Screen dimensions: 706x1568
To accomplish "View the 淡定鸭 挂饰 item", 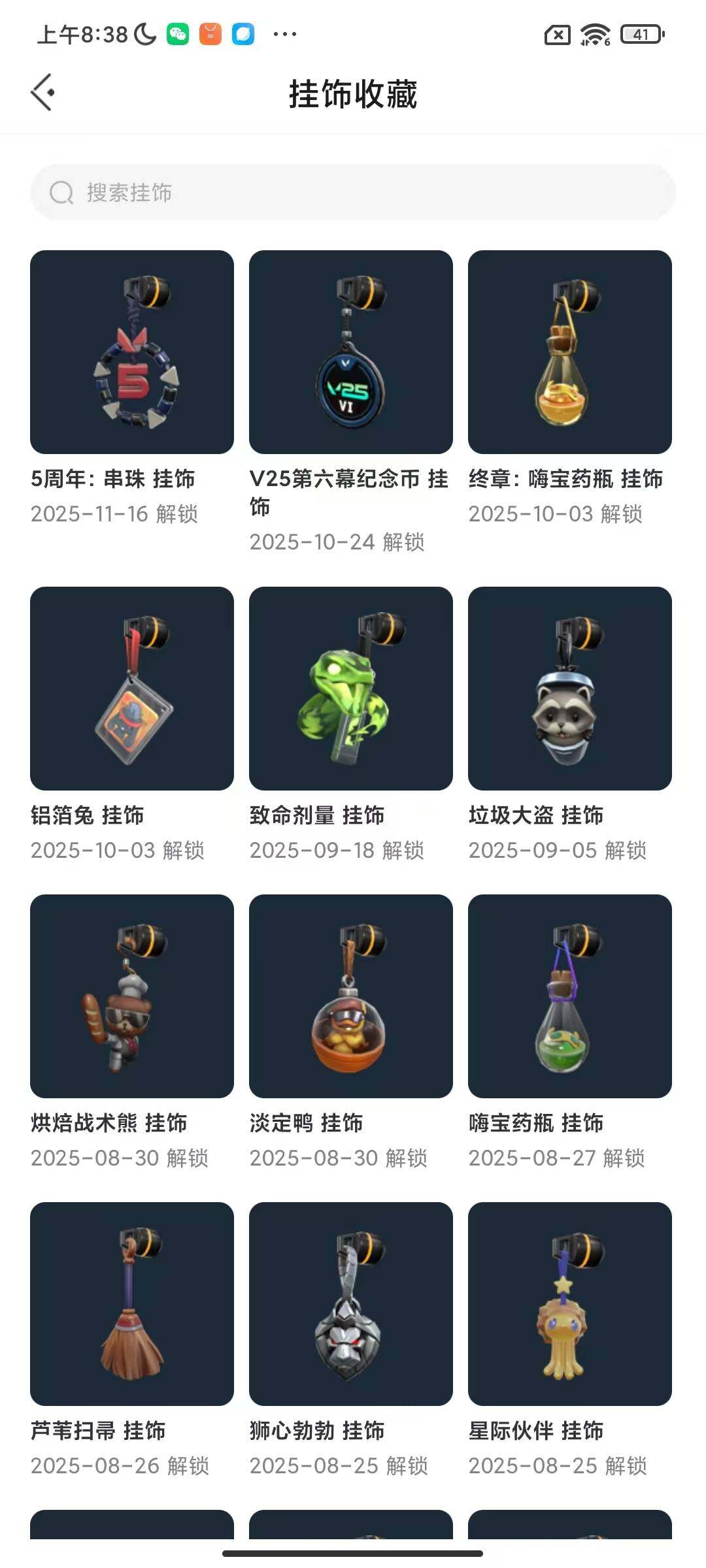I will 351,996.
